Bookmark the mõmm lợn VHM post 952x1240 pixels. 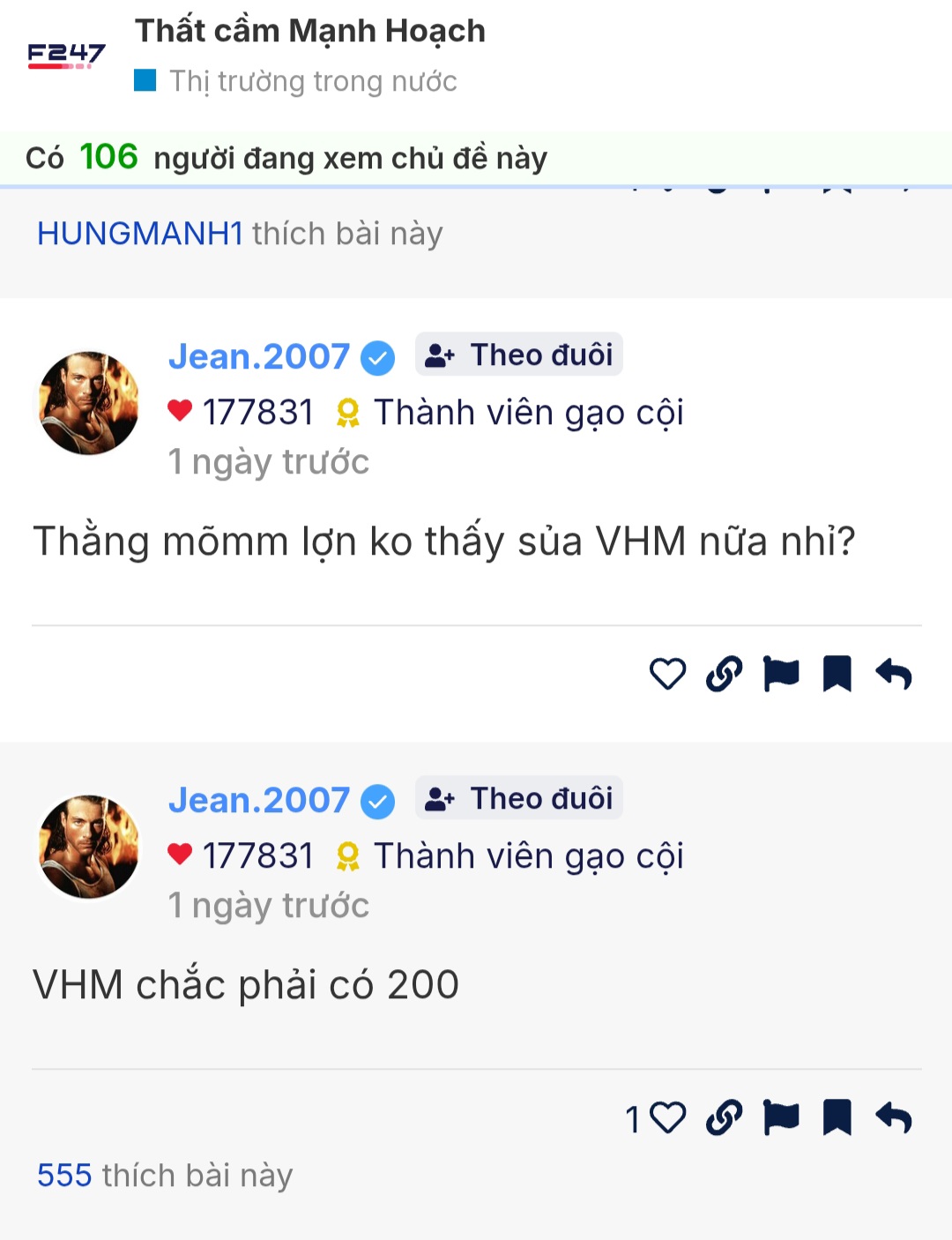click(837, 674)
